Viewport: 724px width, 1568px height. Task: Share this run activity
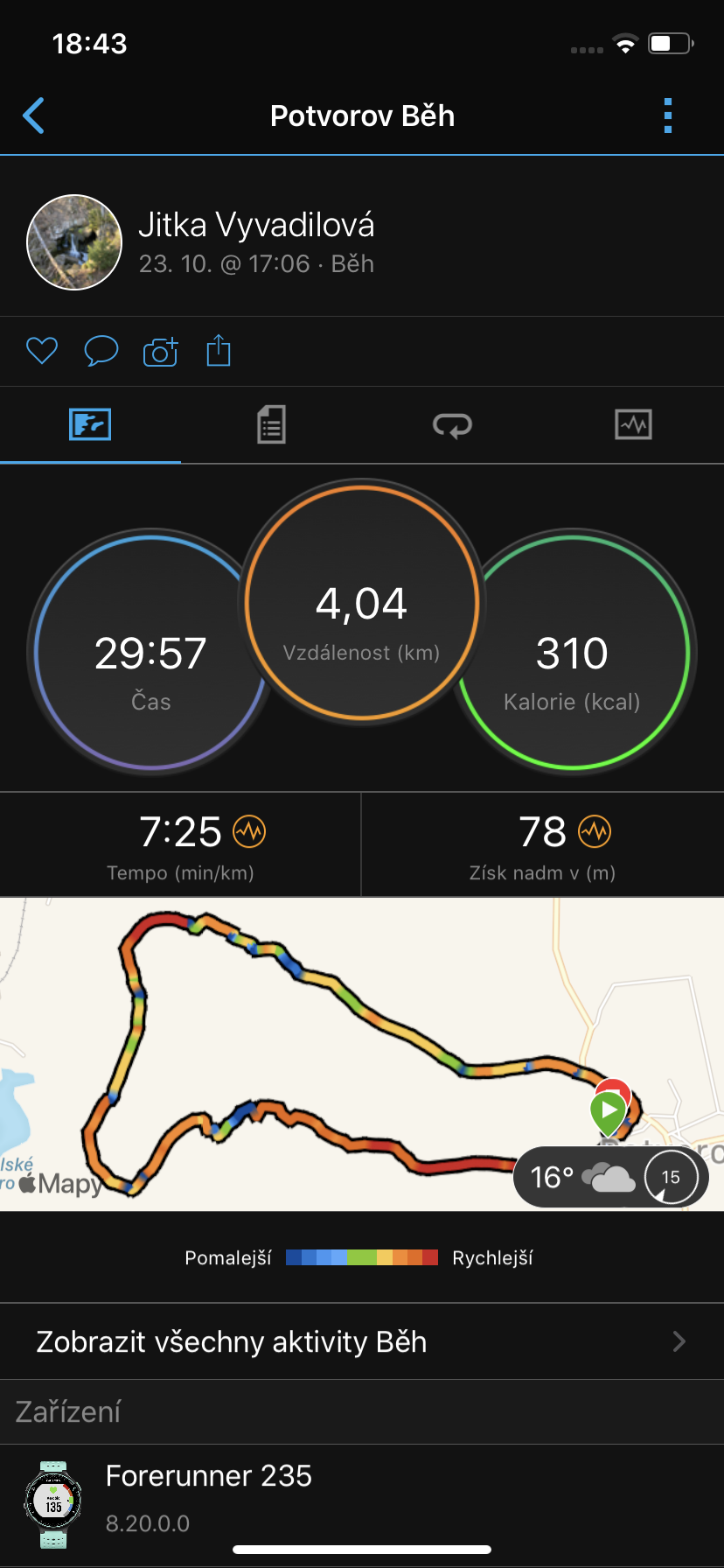click(219, 351)
